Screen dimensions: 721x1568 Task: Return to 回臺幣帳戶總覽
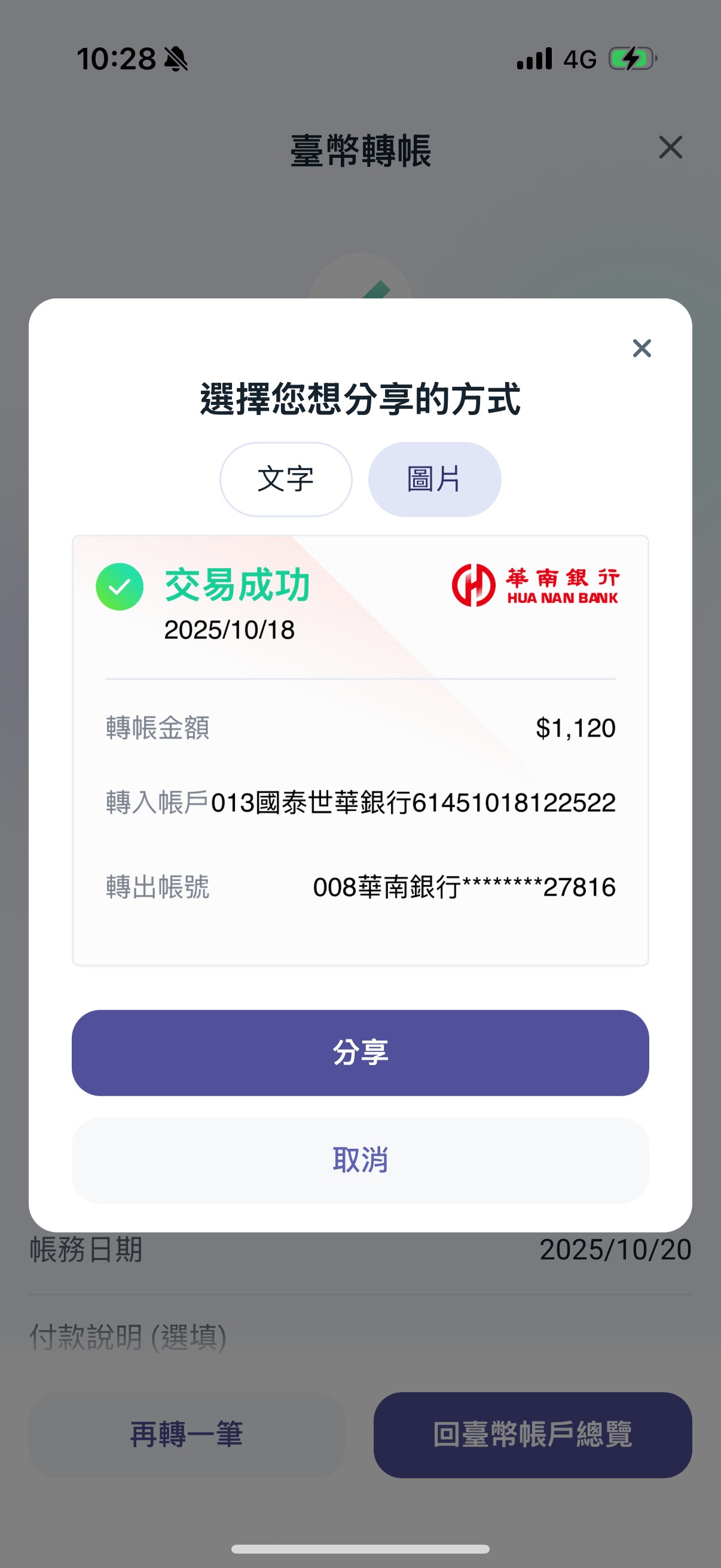[x=533, y=1434]
